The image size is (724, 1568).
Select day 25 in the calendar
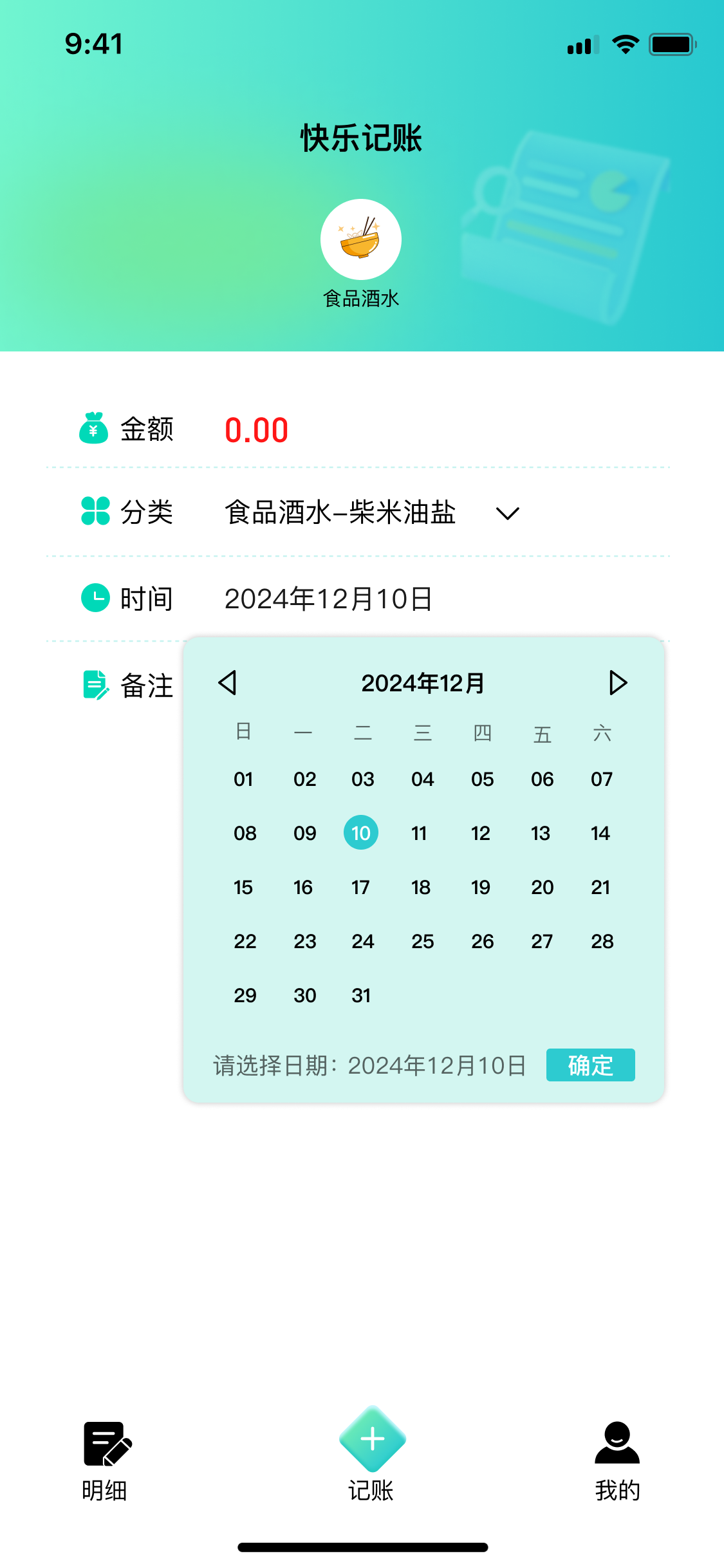point(423,941)
